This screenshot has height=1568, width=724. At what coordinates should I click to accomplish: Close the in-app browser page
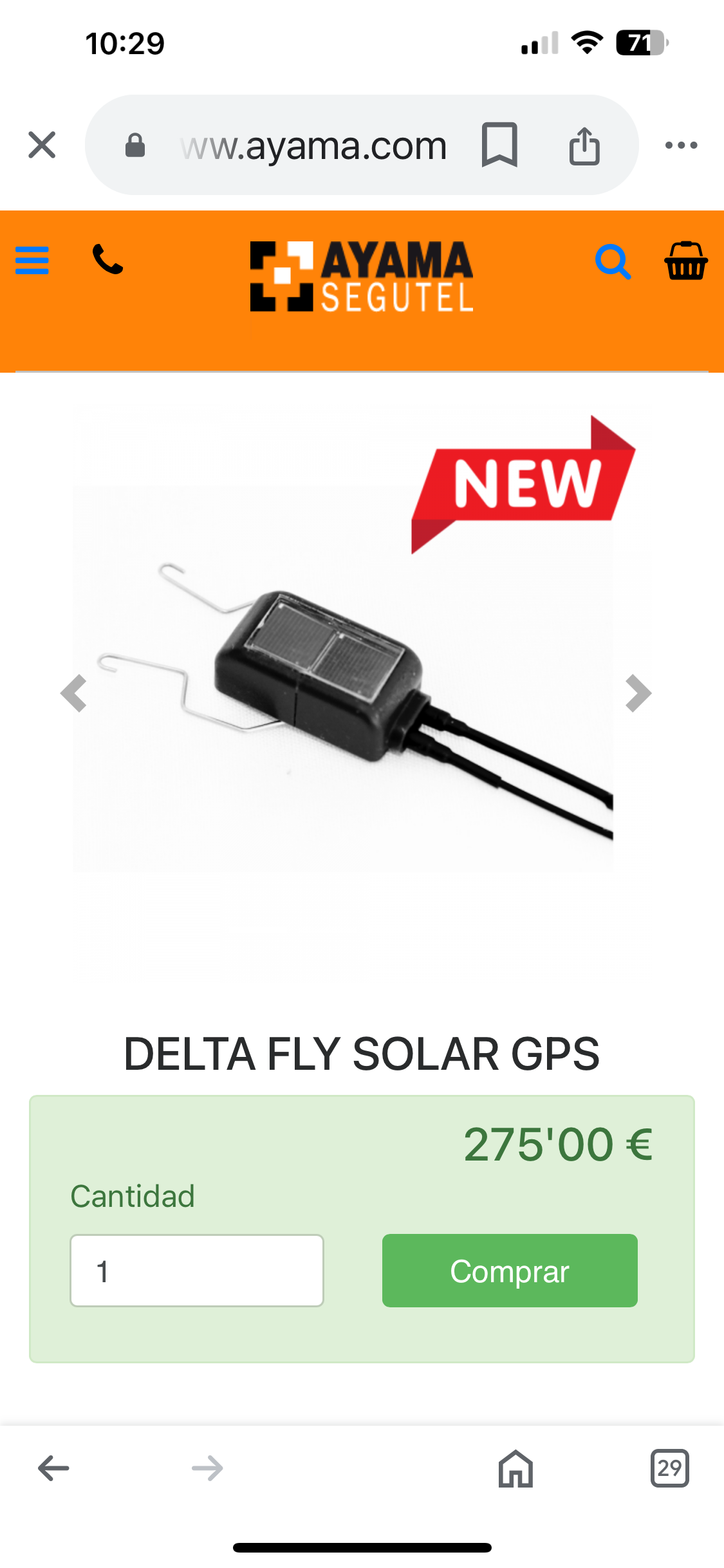coord(42,145)
